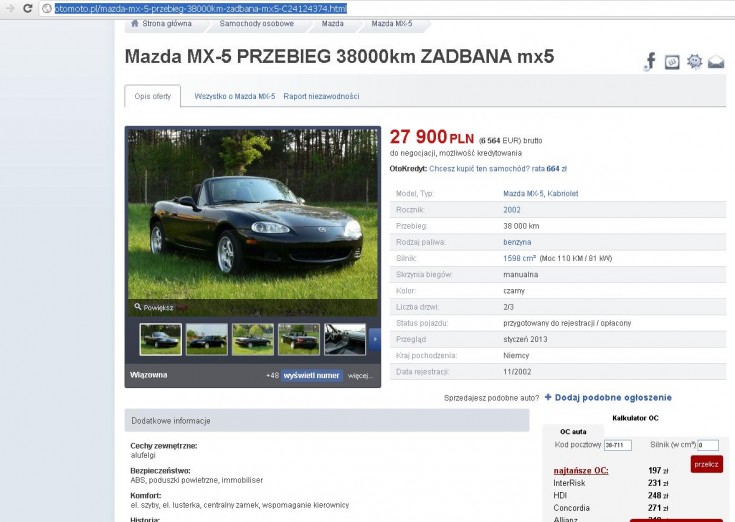Enlarge the main car photo via Powiększ
The width and height of the screenshot is (735, 522).
154,308
